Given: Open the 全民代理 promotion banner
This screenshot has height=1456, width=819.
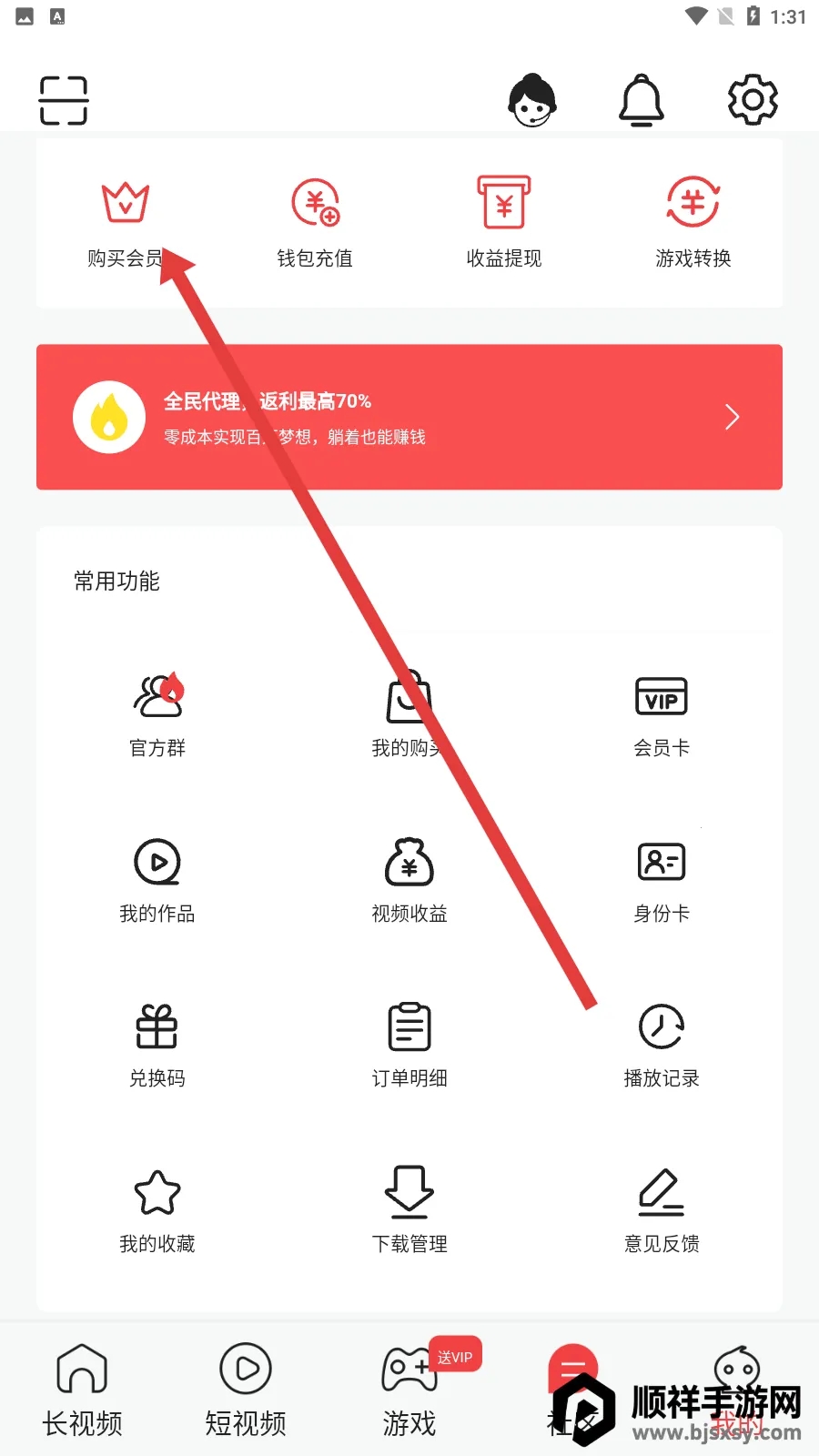Looking at the screenshot, I should point(409,417).
